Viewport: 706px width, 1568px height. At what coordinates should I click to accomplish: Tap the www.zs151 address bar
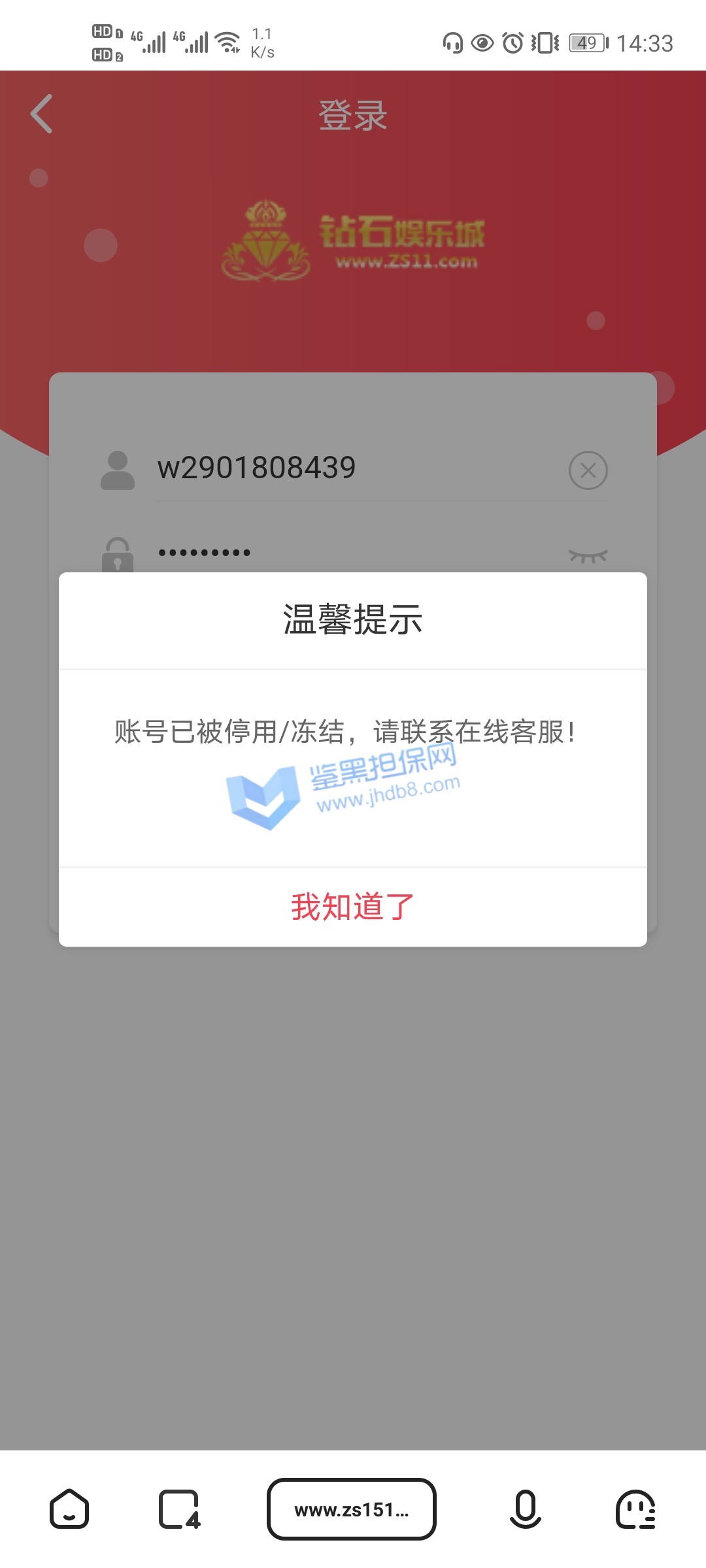point(352,1509)
